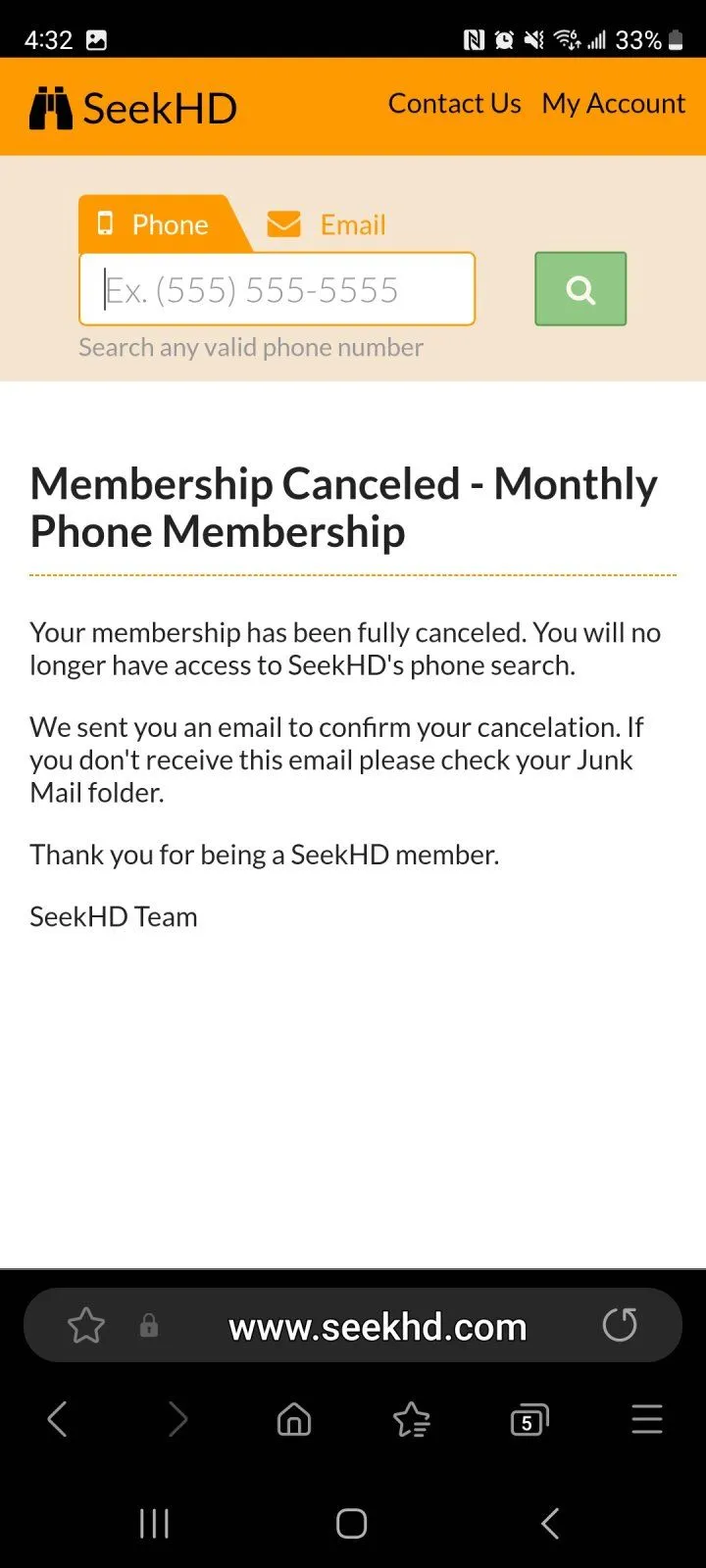The width and height of the screenshot is (706, 1568).
Task: View the 5 open tabs
Action: coord(529,1420)
